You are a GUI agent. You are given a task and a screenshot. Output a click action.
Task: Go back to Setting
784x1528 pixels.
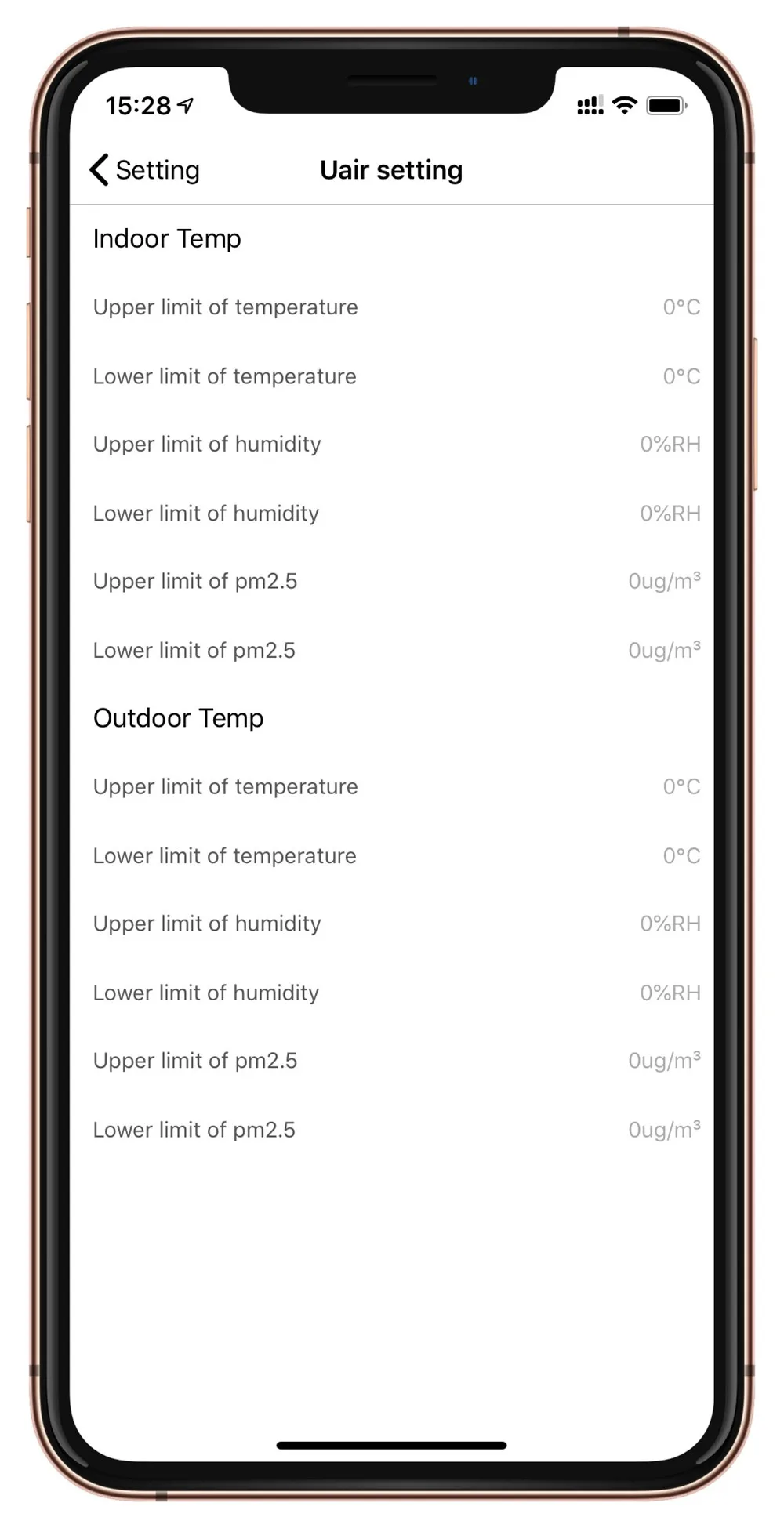144,170
